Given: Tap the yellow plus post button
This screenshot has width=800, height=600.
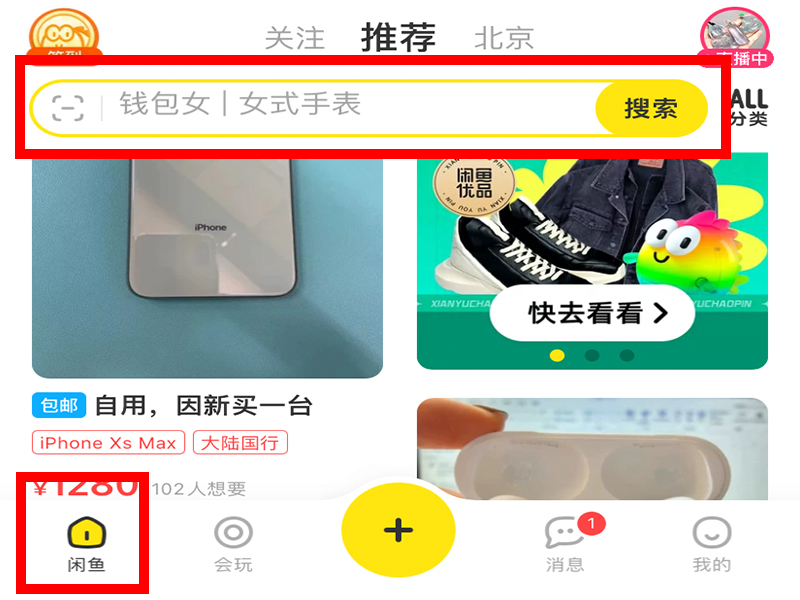Looking at the screenshot, I should [x=398, y=530].
